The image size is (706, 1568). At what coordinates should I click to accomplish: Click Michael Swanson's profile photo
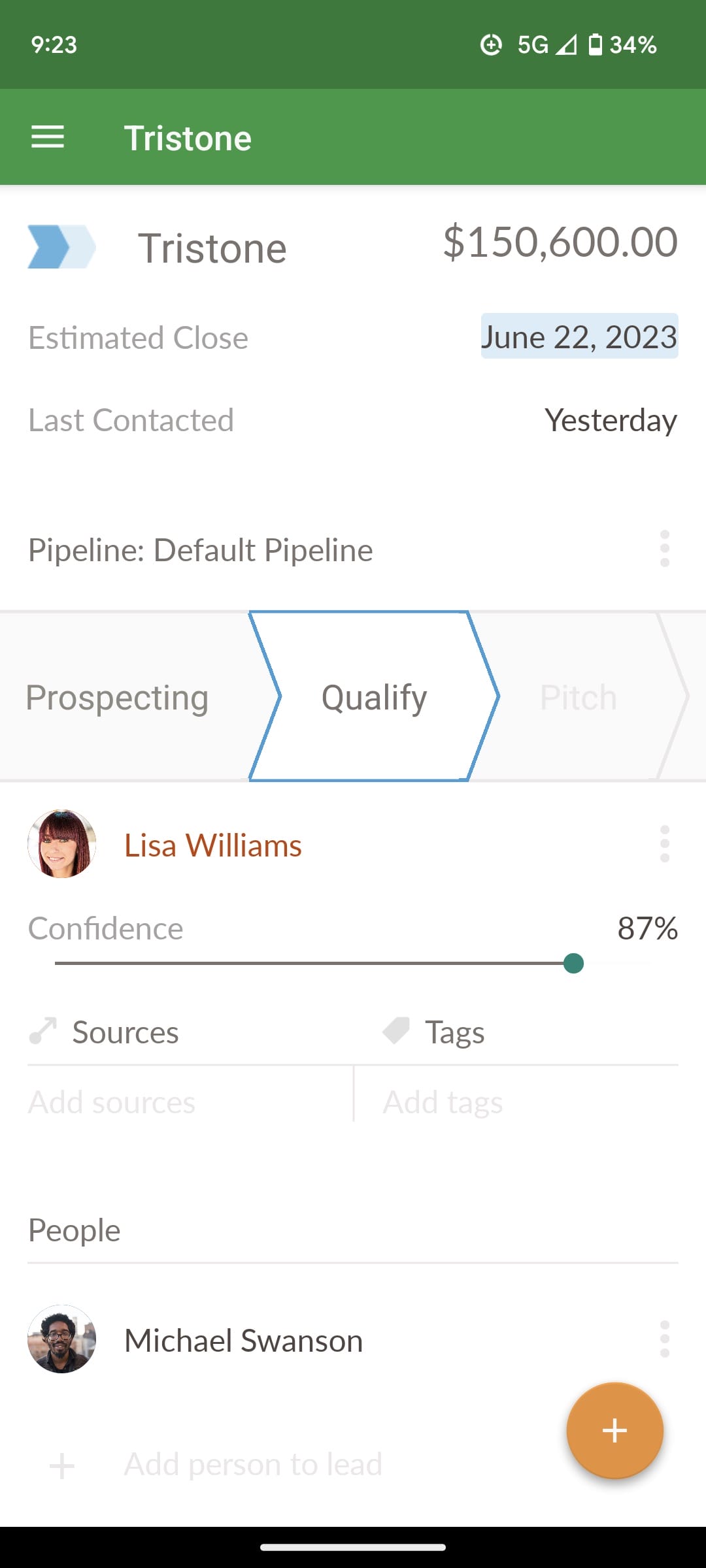[x=61, y=1339]
